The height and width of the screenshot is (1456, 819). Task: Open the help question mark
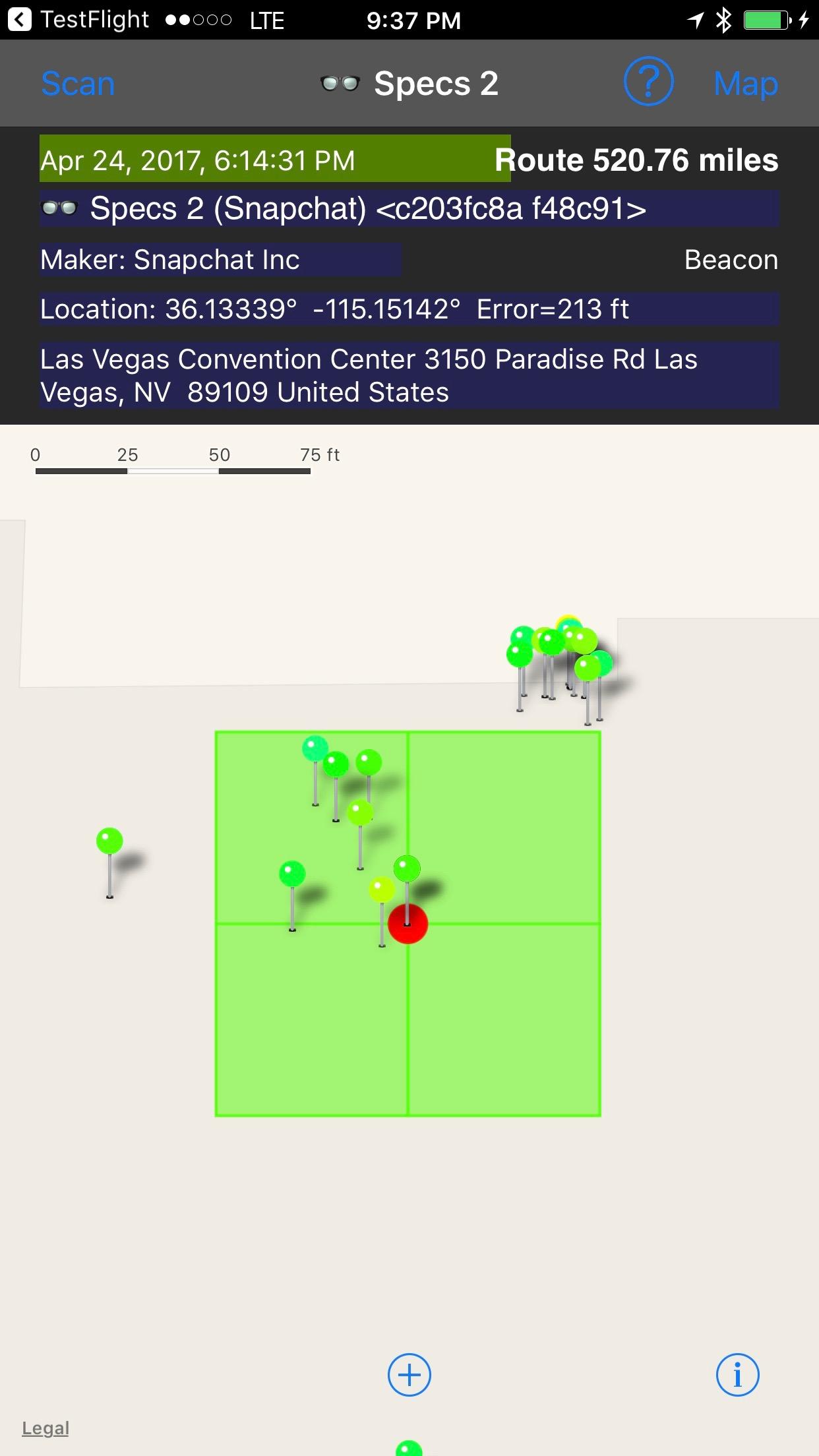click(648, 82)
